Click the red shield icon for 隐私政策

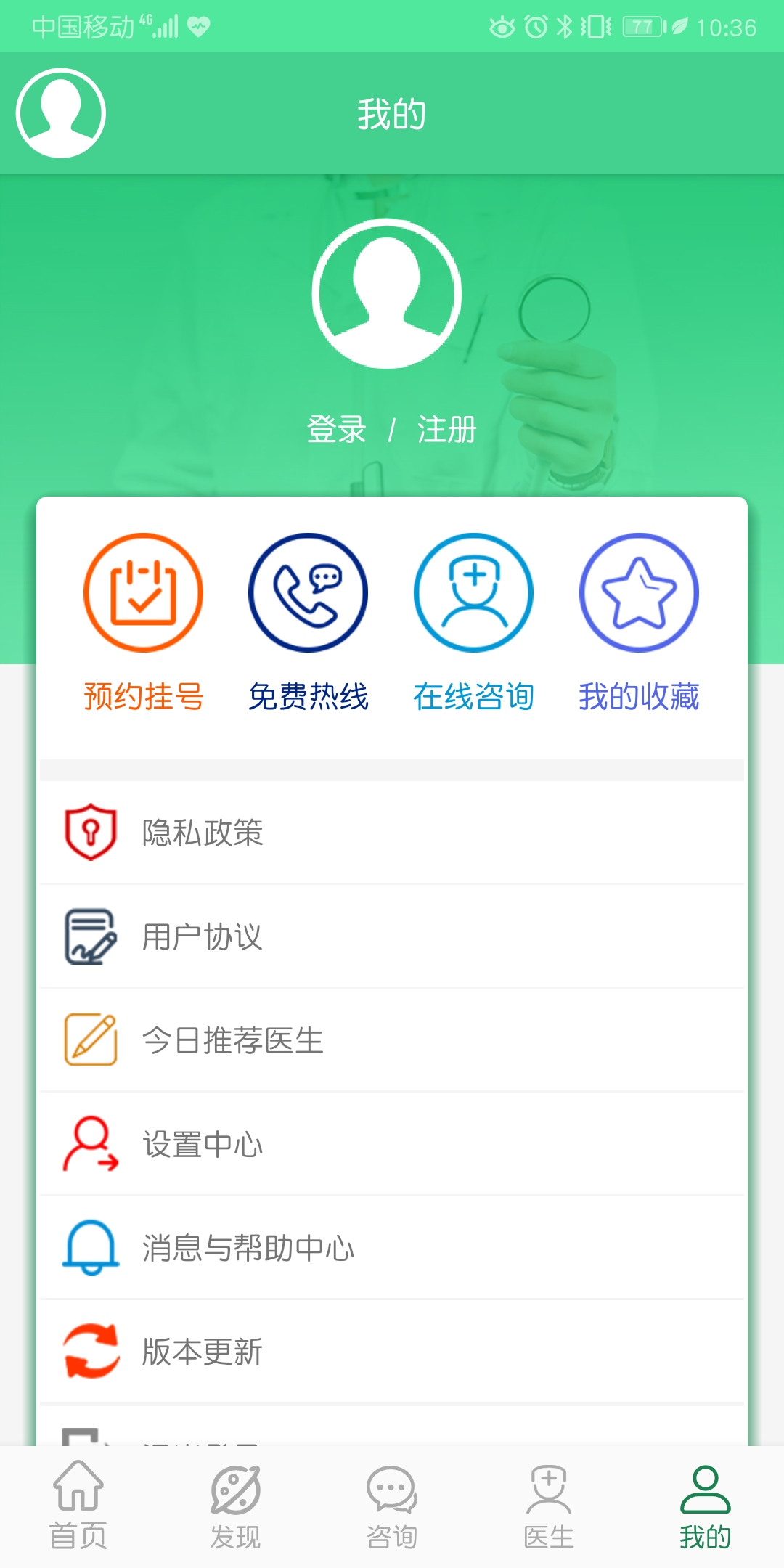pos(91,833)
